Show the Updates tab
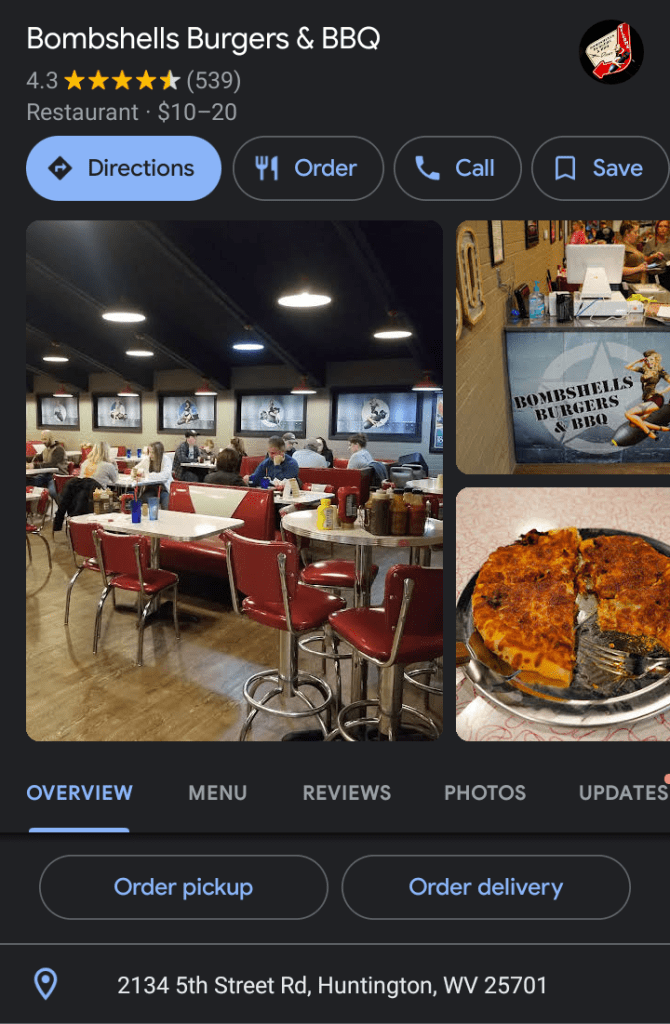The width and height of the screenshot is (670, 1024). point(622,793)
